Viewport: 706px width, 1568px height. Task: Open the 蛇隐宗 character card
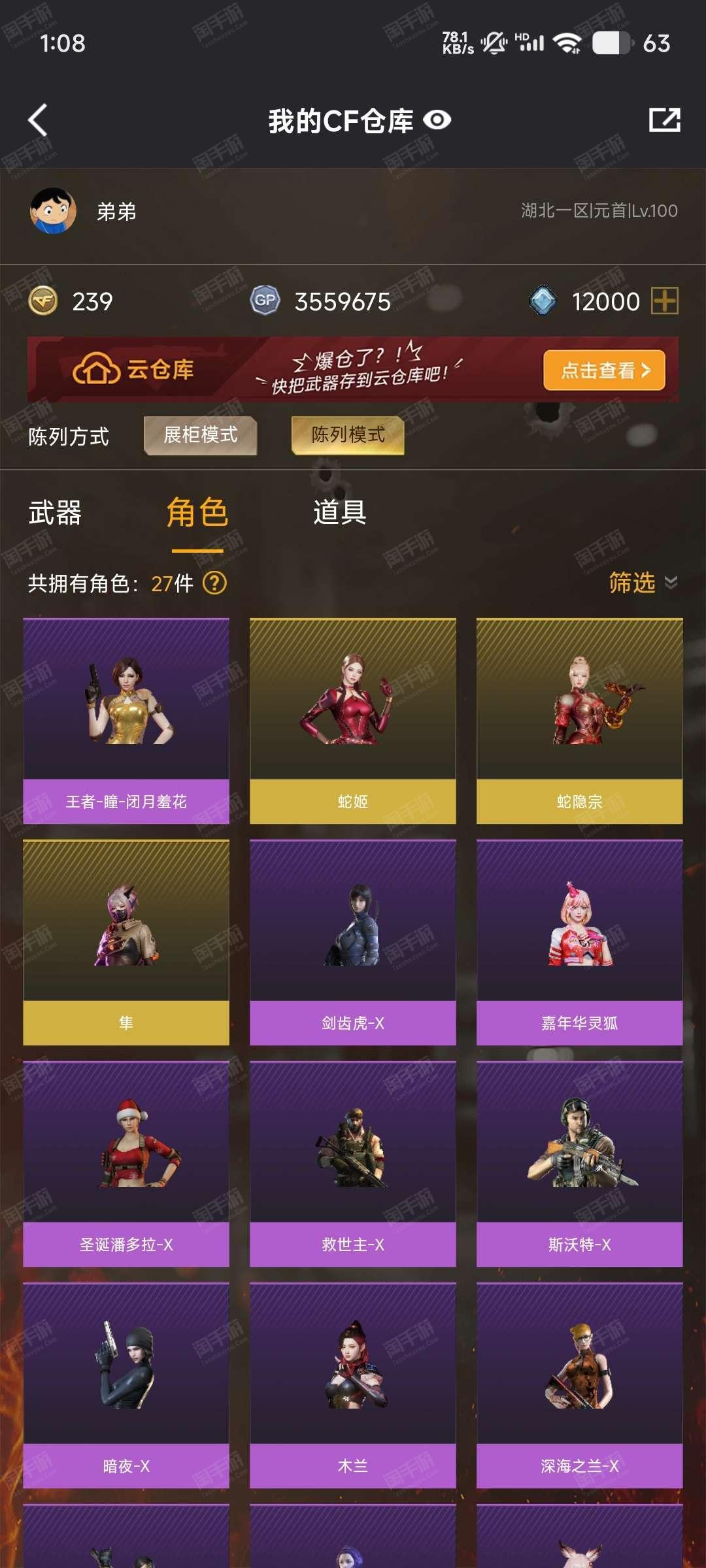(580, 721)
